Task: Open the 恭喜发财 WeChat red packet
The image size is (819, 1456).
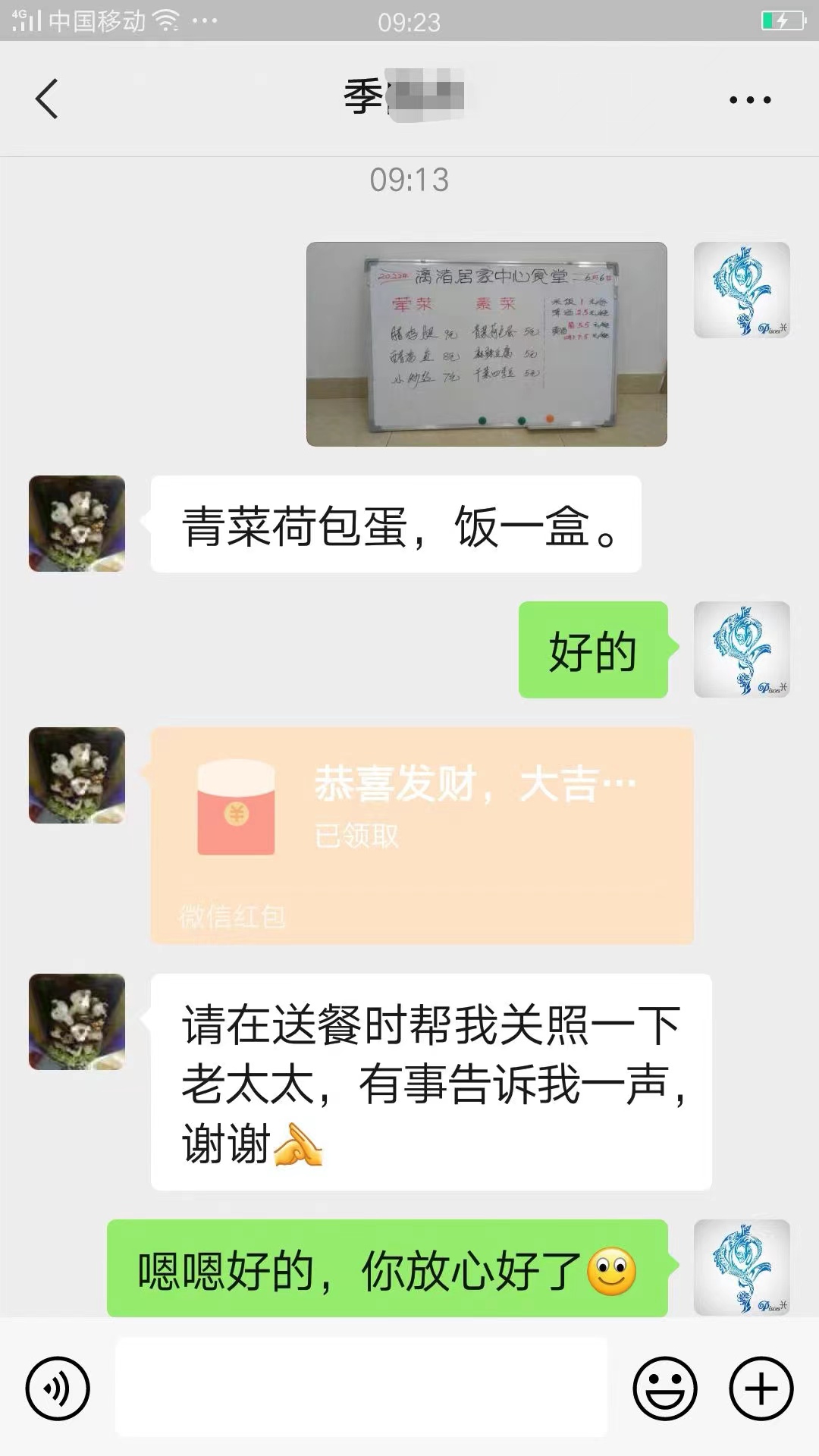Action: point(422,834)
